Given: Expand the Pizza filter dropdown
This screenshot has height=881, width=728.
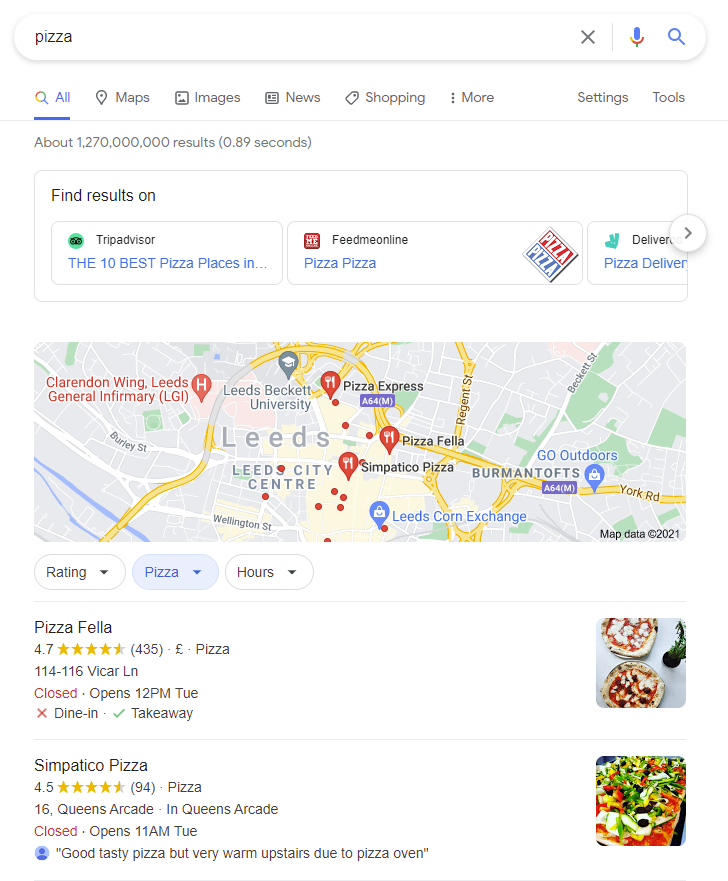Looking at the screenshot, I should click(x=175, y=572).
